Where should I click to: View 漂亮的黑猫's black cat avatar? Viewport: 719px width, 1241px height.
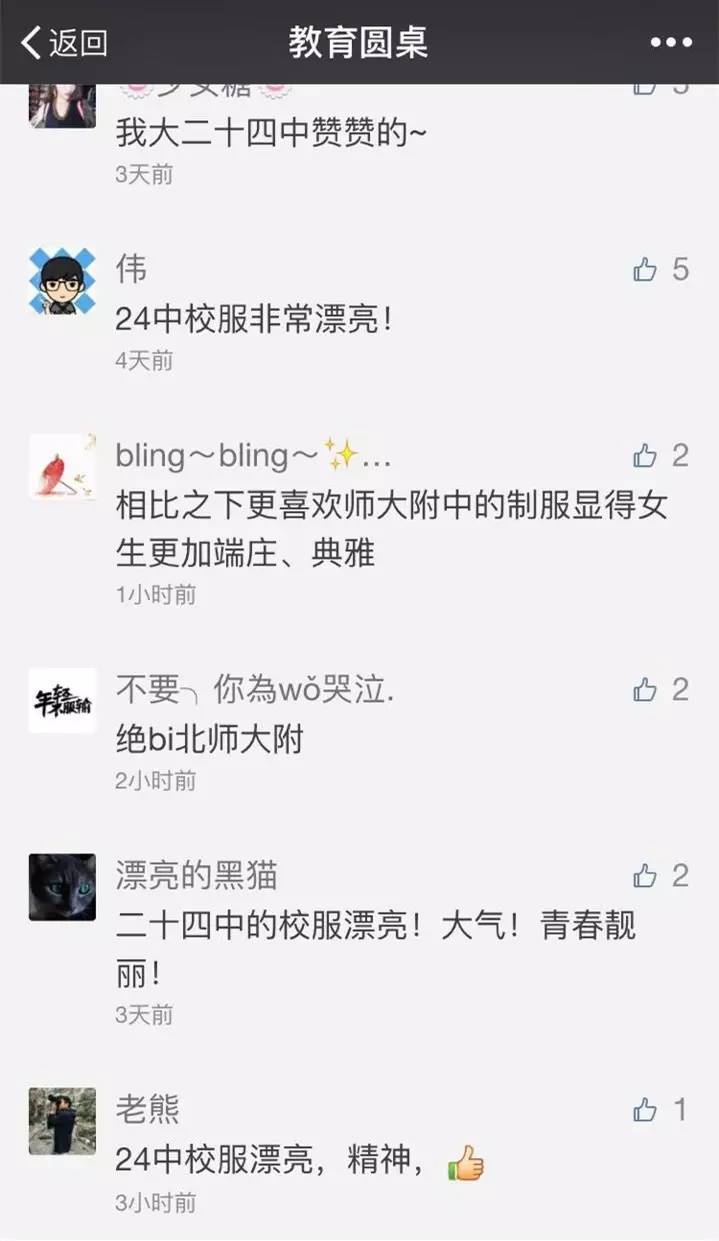[62, 886]
